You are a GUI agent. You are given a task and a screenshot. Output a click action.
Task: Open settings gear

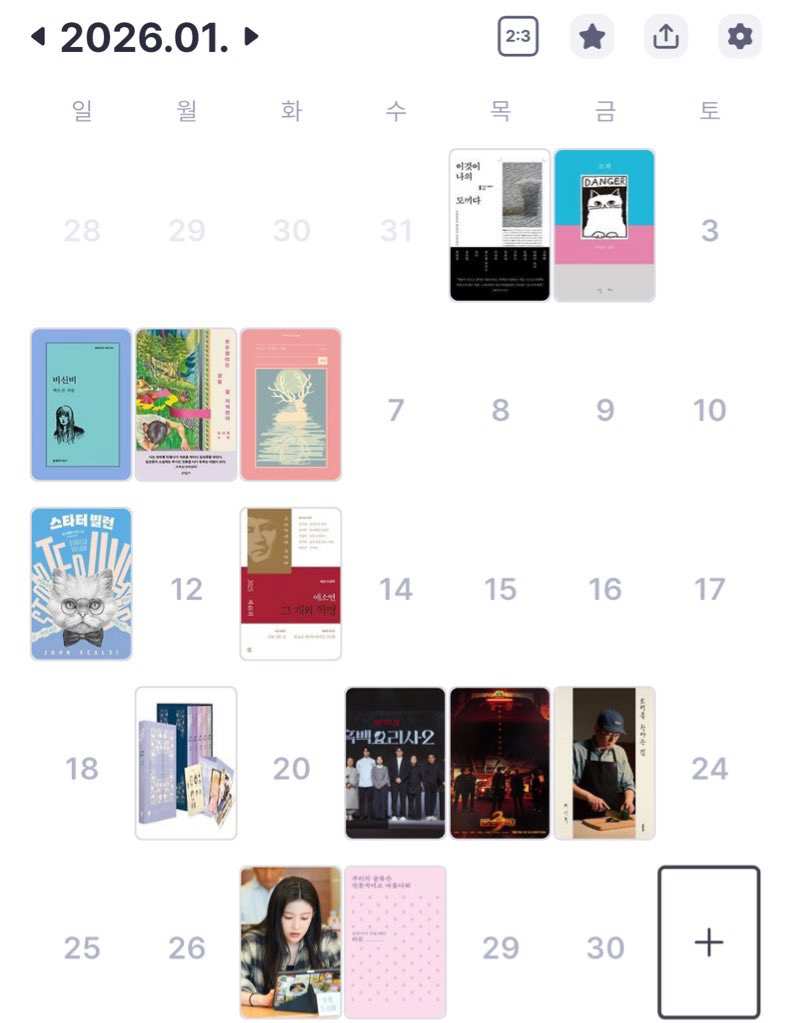740,37
